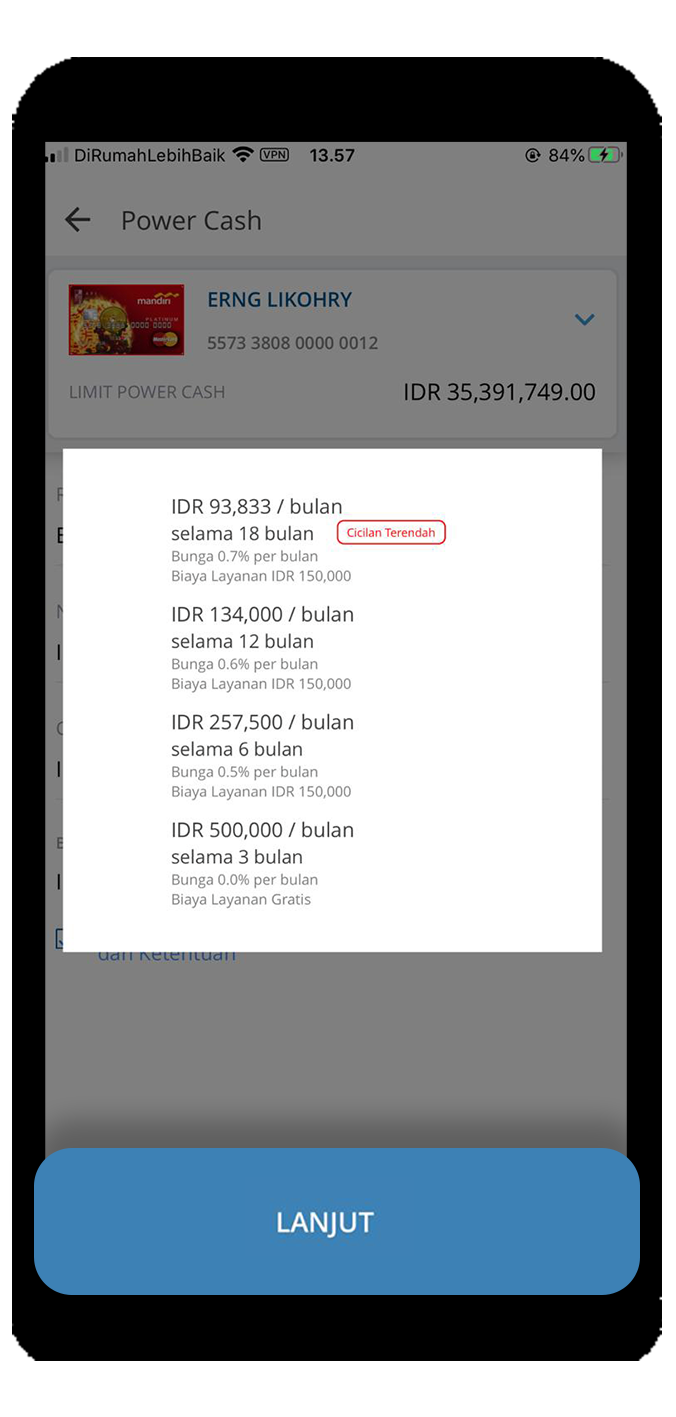Expand the credit card selector chevron
This screenshot has width=676, height=1417.
585,320
